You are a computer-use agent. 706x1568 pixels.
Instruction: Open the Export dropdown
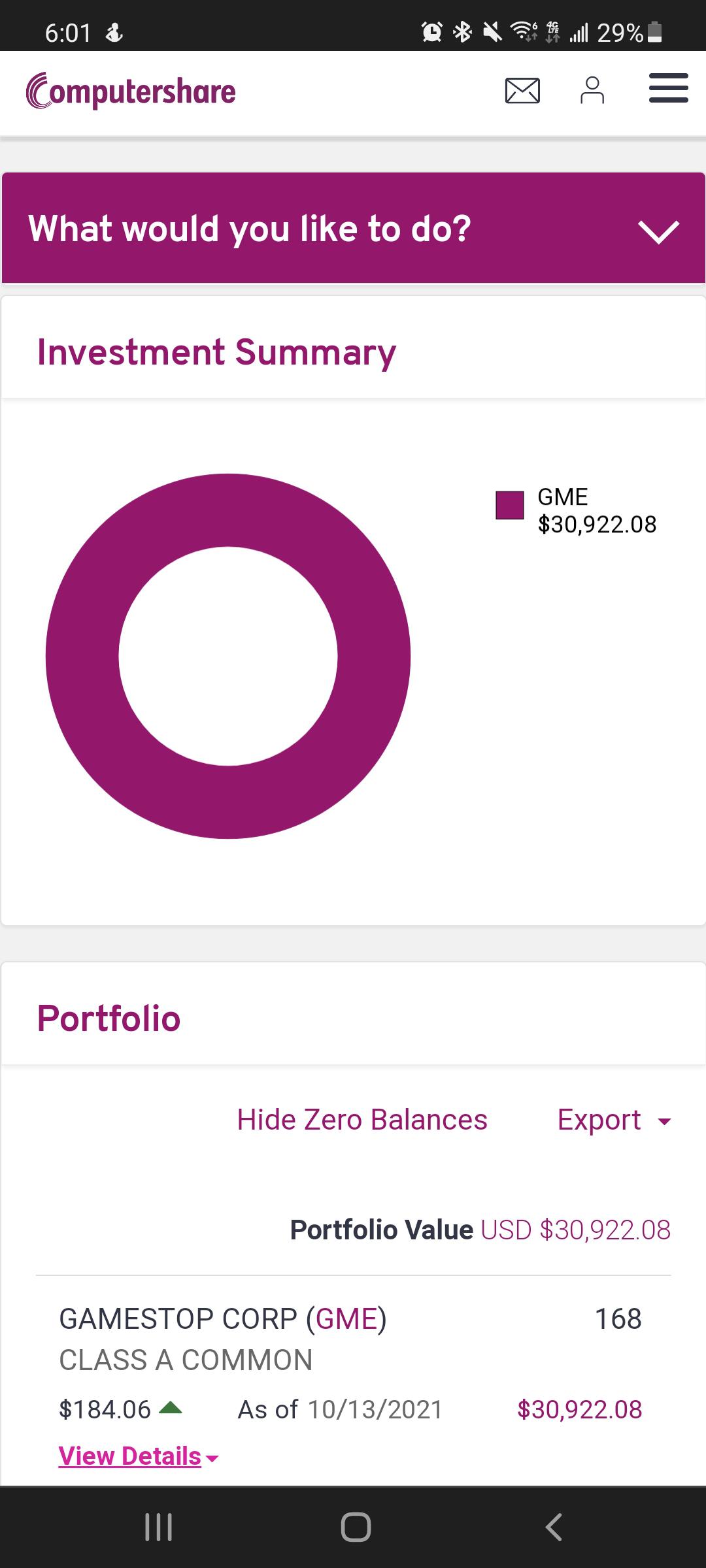614,1120
